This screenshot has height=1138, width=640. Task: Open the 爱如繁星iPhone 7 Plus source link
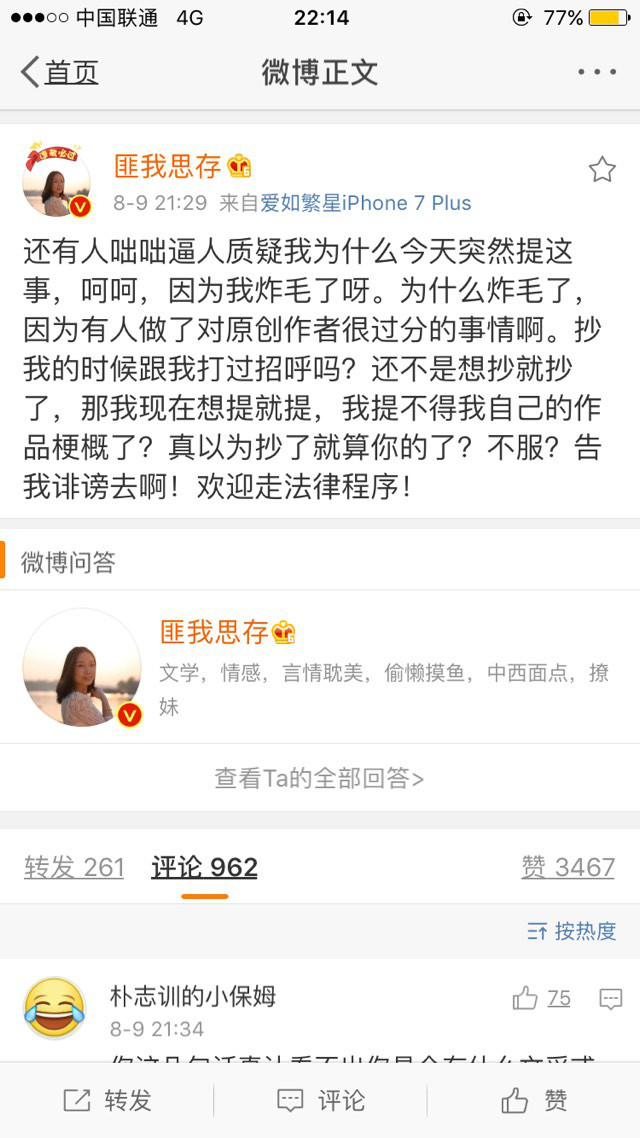366,203
